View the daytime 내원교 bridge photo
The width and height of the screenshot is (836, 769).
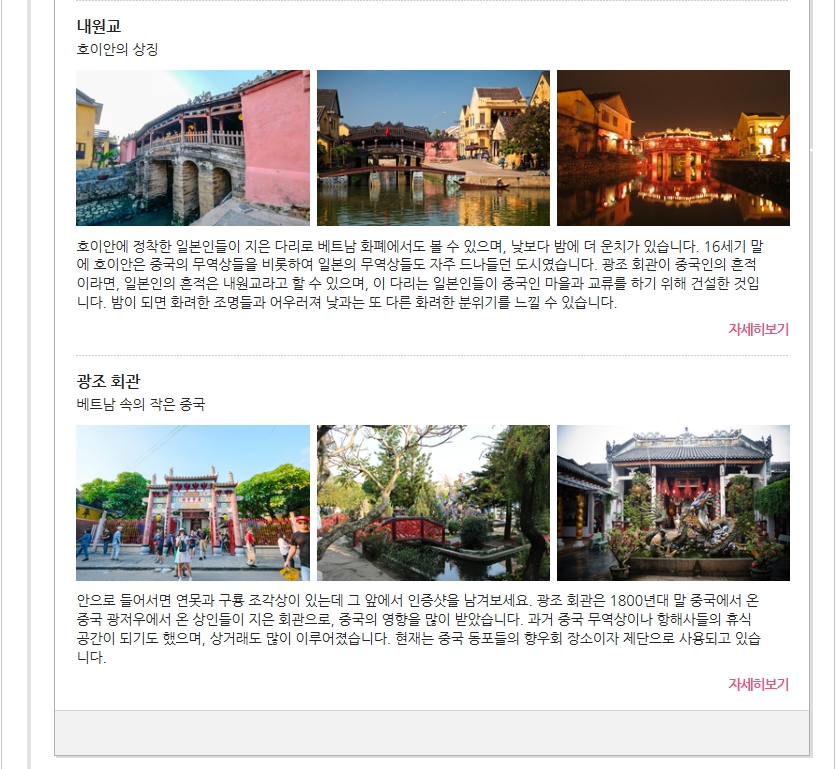click(193, 148)
